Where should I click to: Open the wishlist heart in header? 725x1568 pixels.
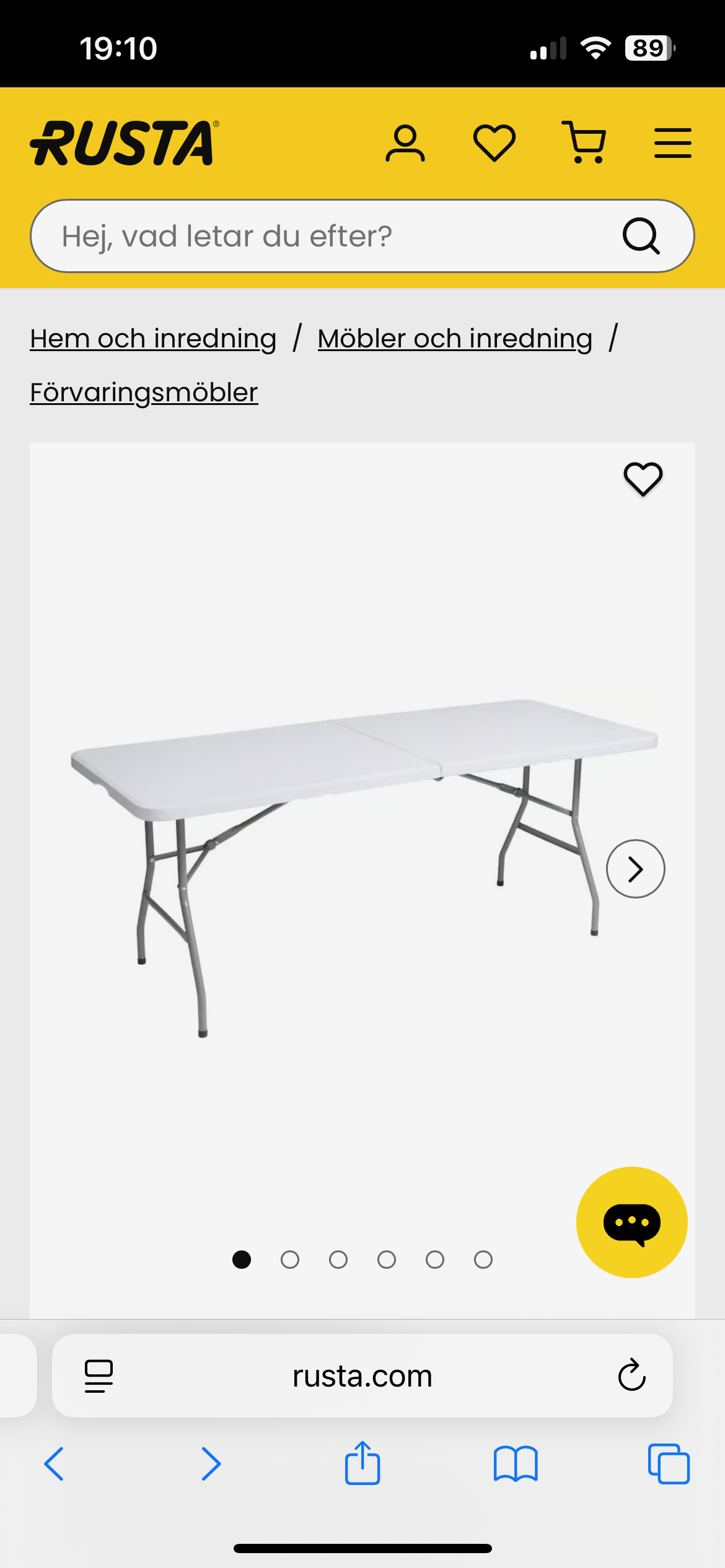pyautogui.click(x=494, y=144)
